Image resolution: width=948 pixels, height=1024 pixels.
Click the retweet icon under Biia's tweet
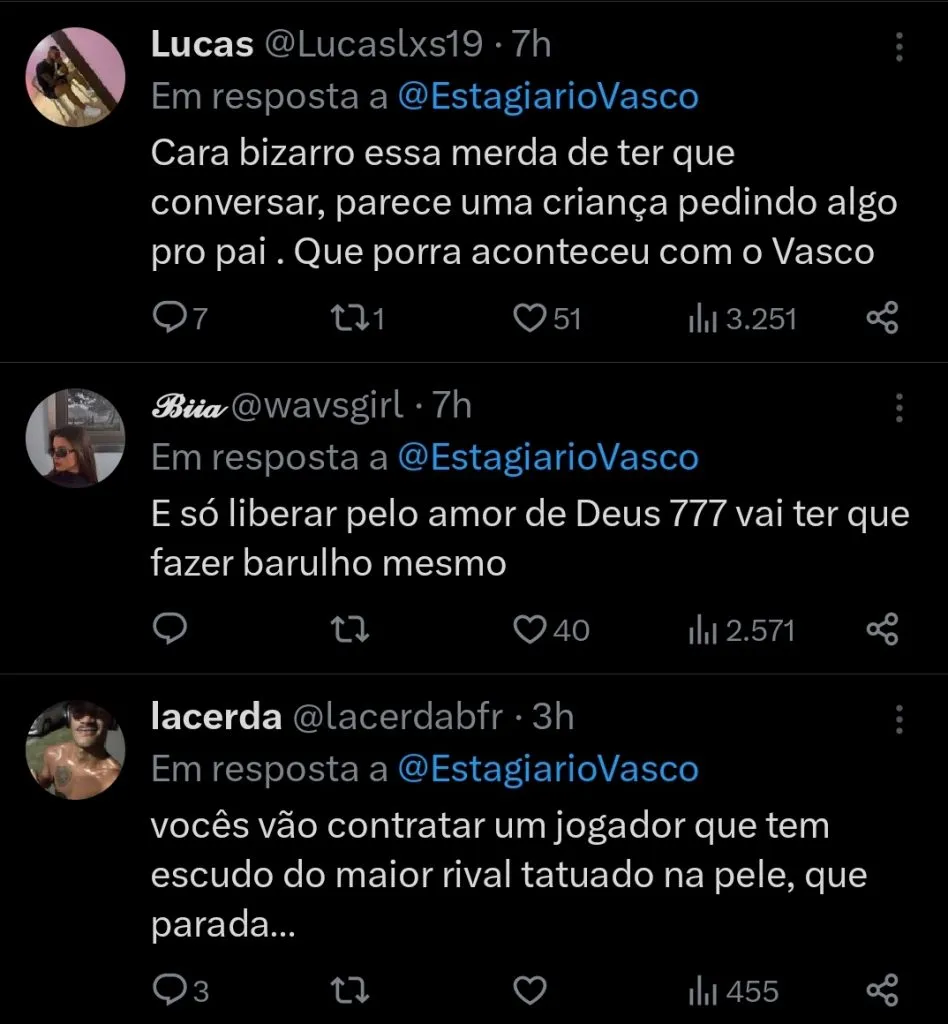(349, 629)
